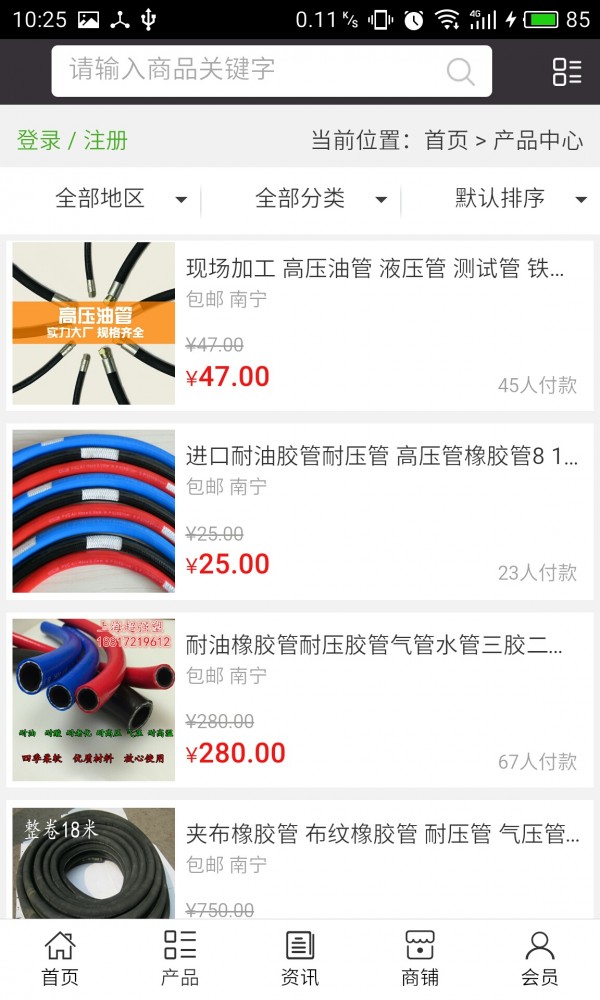
Task: Expand the 全部地区 region dropdown
Action: pyautogui.click(x=120, y=199)
